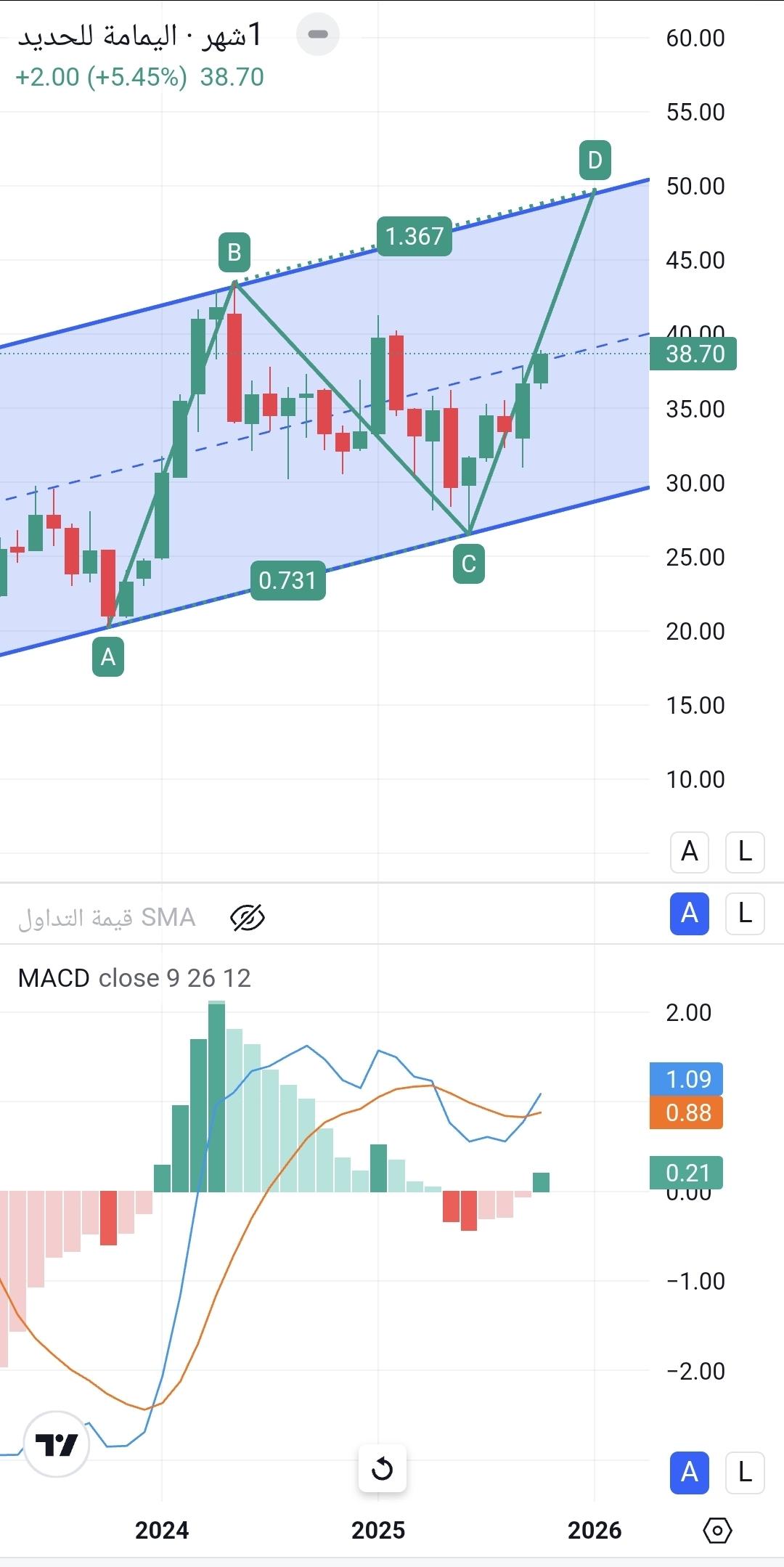Disable auto scale in the SMA volume pane

click(689, 913)
